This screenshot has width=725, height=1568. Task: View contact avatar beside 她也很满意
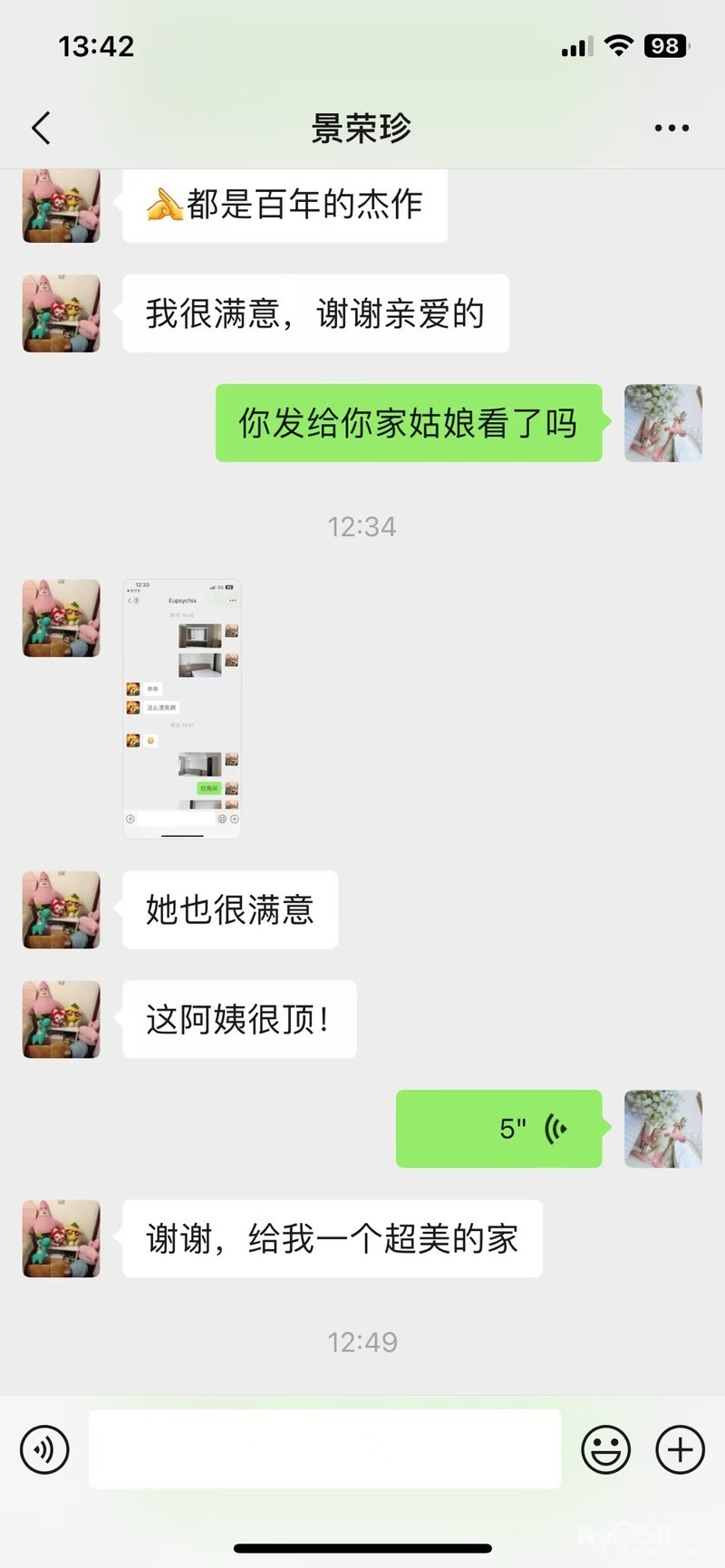pos(62,909)
